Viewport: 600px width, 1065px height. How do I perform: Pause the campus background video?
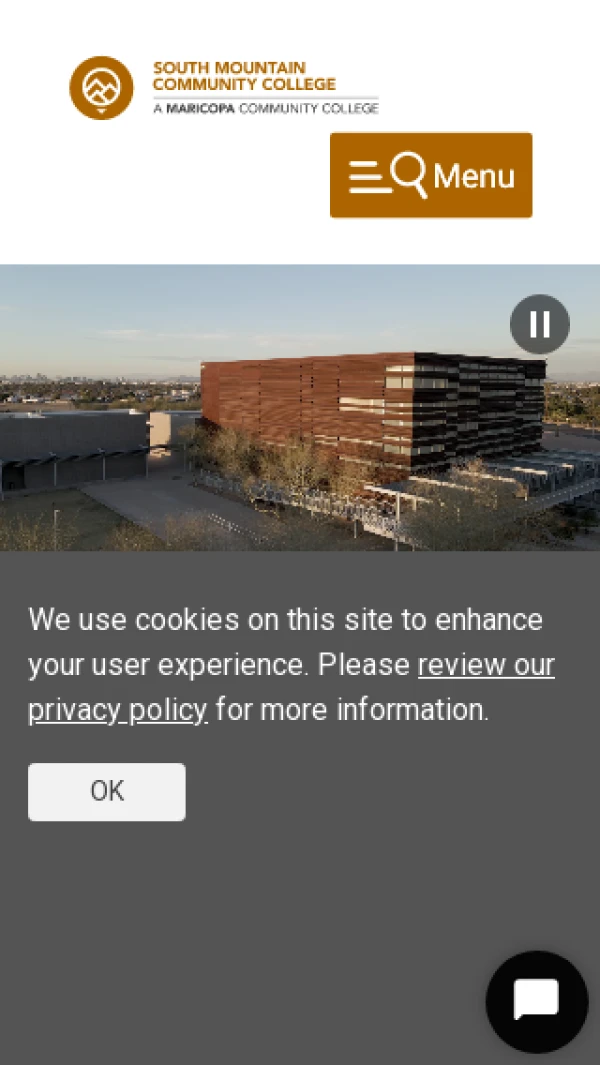[539, 324]
